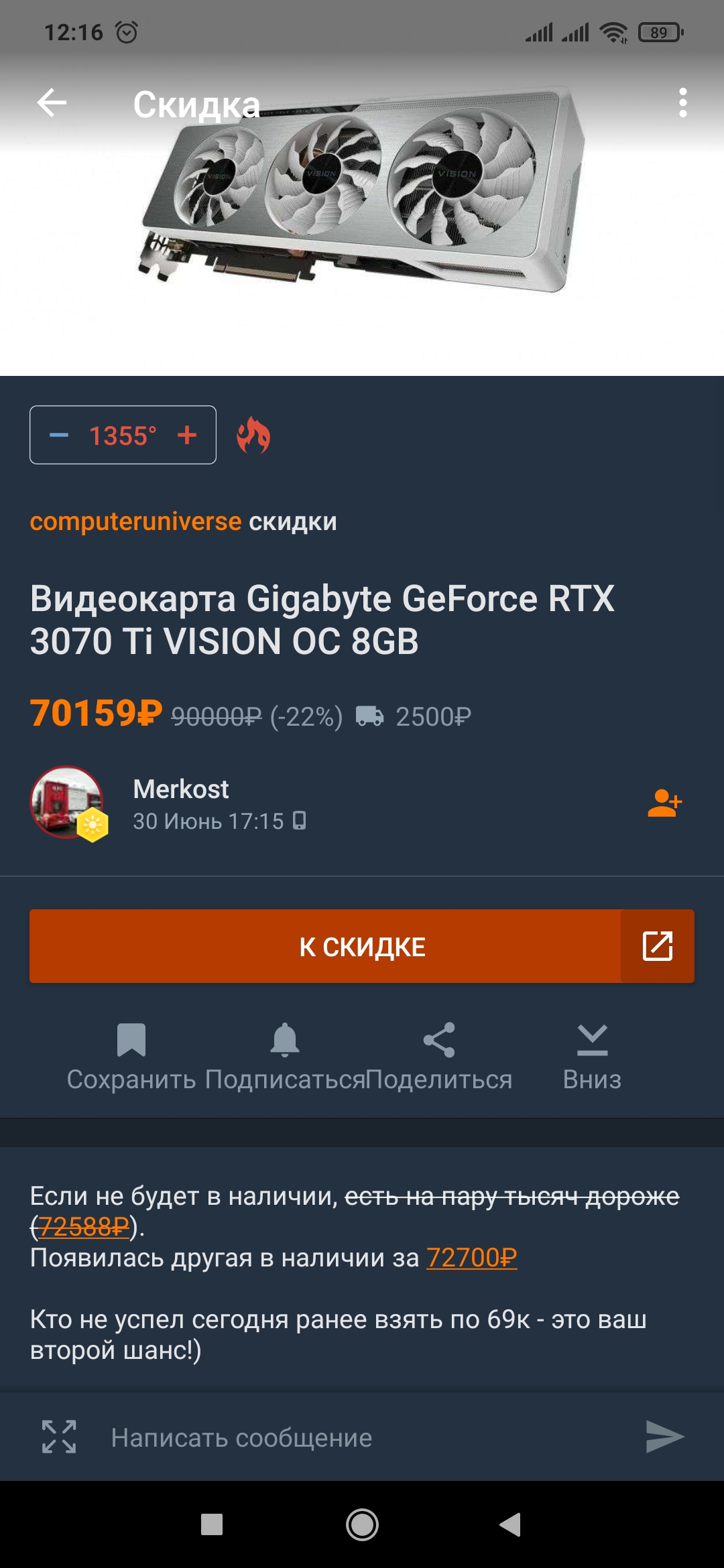The height and width of the screenshot is (1568, 724).
Task: Save the deal with Сохранить
Action: (x=131, y=1055)
